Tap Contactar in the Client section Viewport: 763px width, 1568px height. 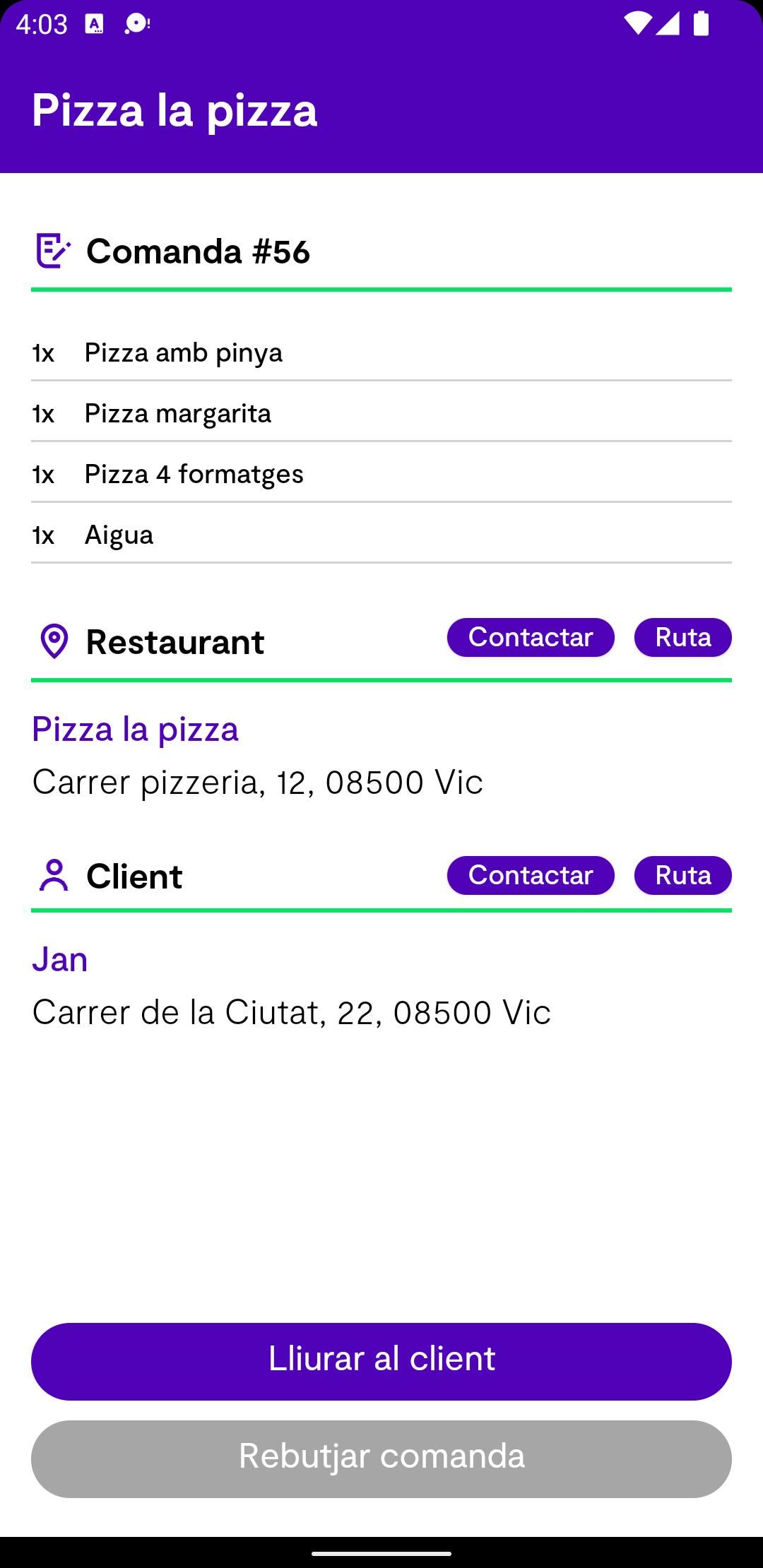pos(531,875)
